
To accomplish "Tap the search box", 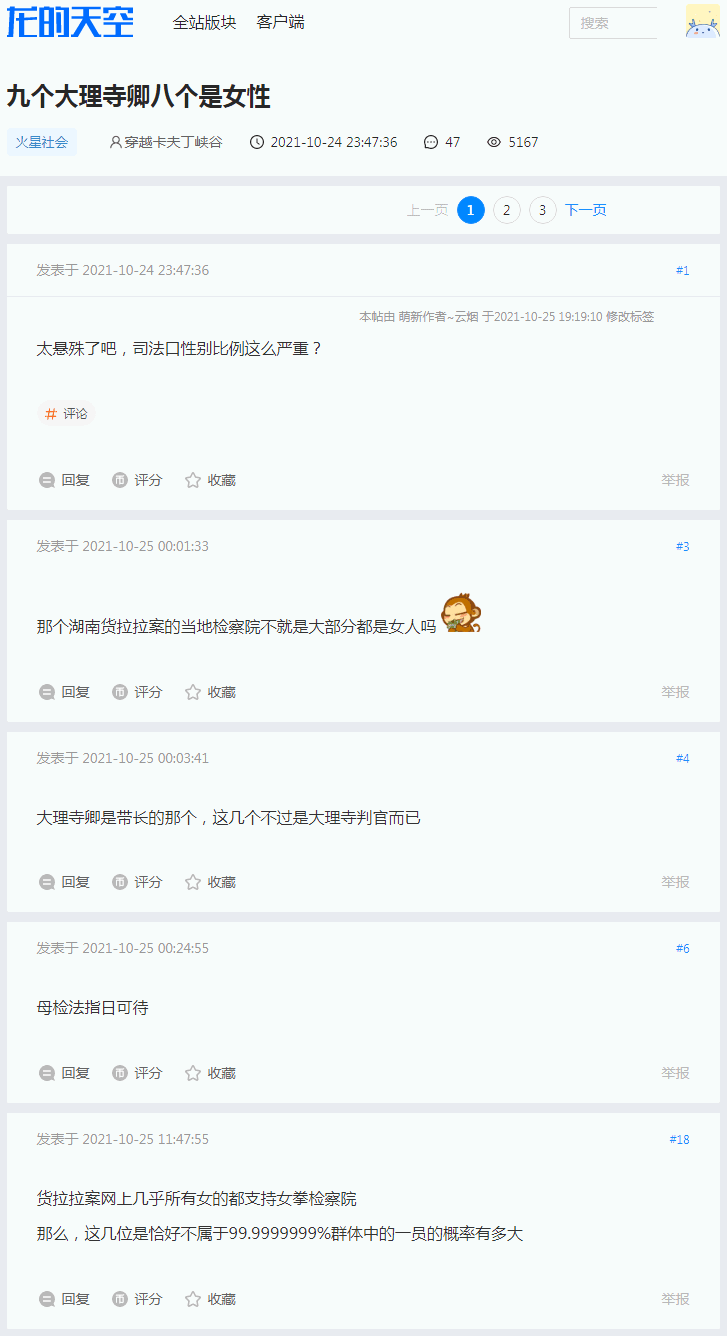I will 612,23.
